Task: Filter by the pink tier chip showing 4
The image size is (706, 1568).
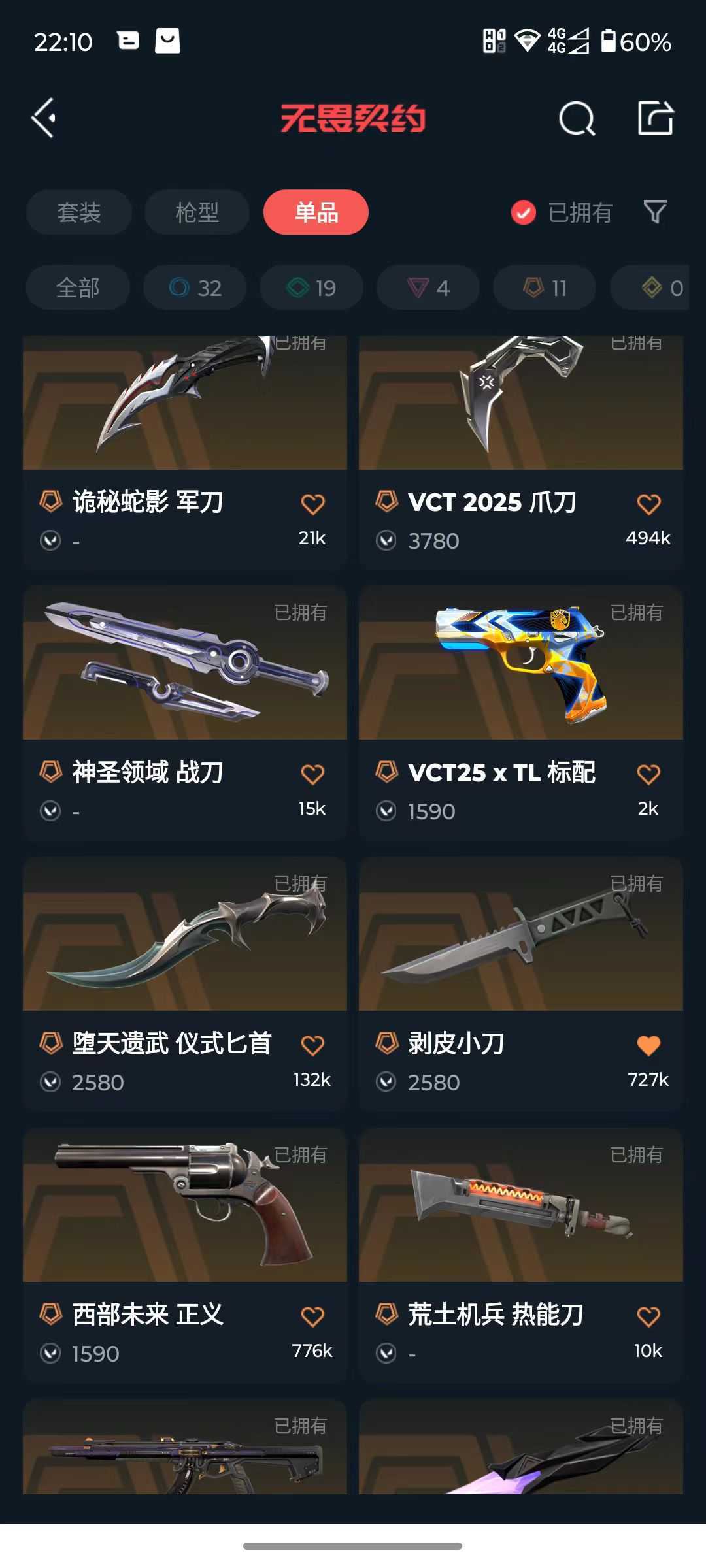Action: [x=428, y=287]
